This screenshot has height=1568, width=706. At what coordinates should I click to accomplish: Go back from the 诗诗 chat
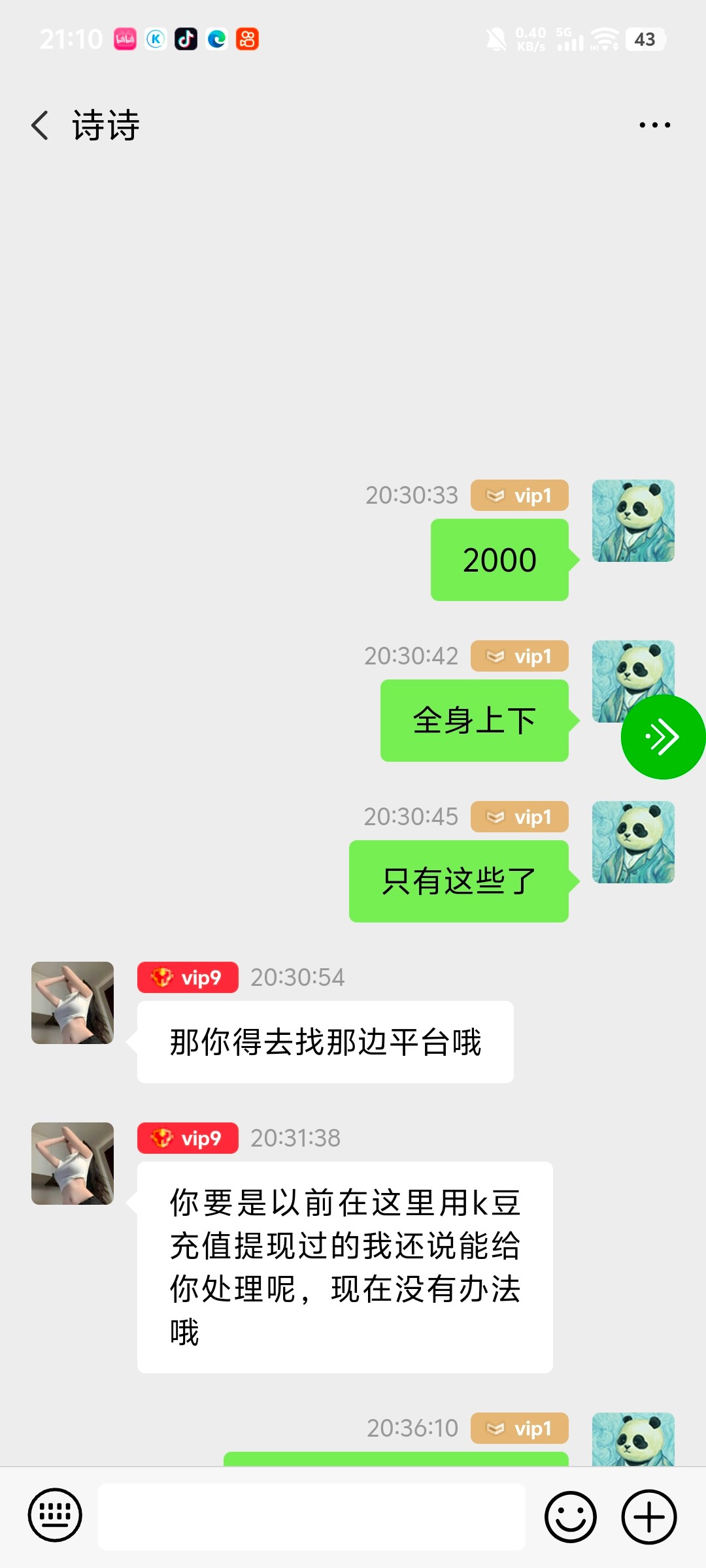tap(41, 125)
